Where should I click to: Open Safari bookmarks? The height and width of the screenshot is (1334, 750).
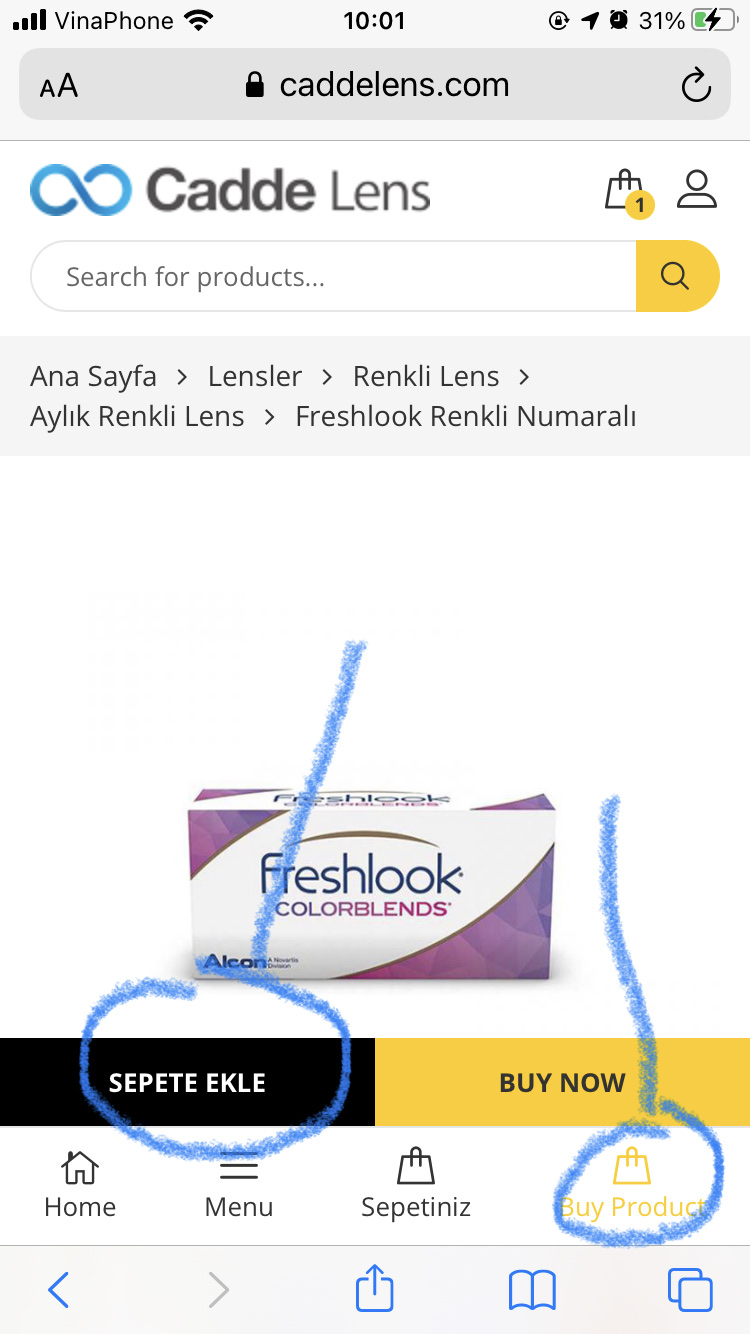[532, 1290]
